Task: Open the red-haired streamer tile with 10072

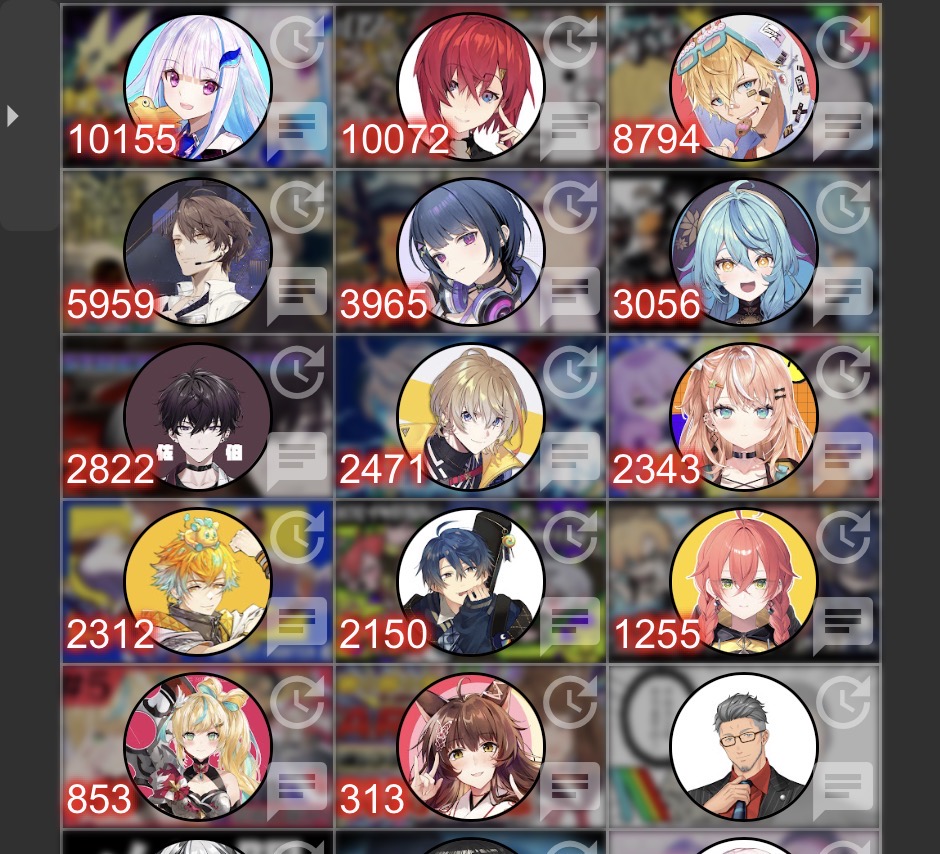Action: coord(471,87)
